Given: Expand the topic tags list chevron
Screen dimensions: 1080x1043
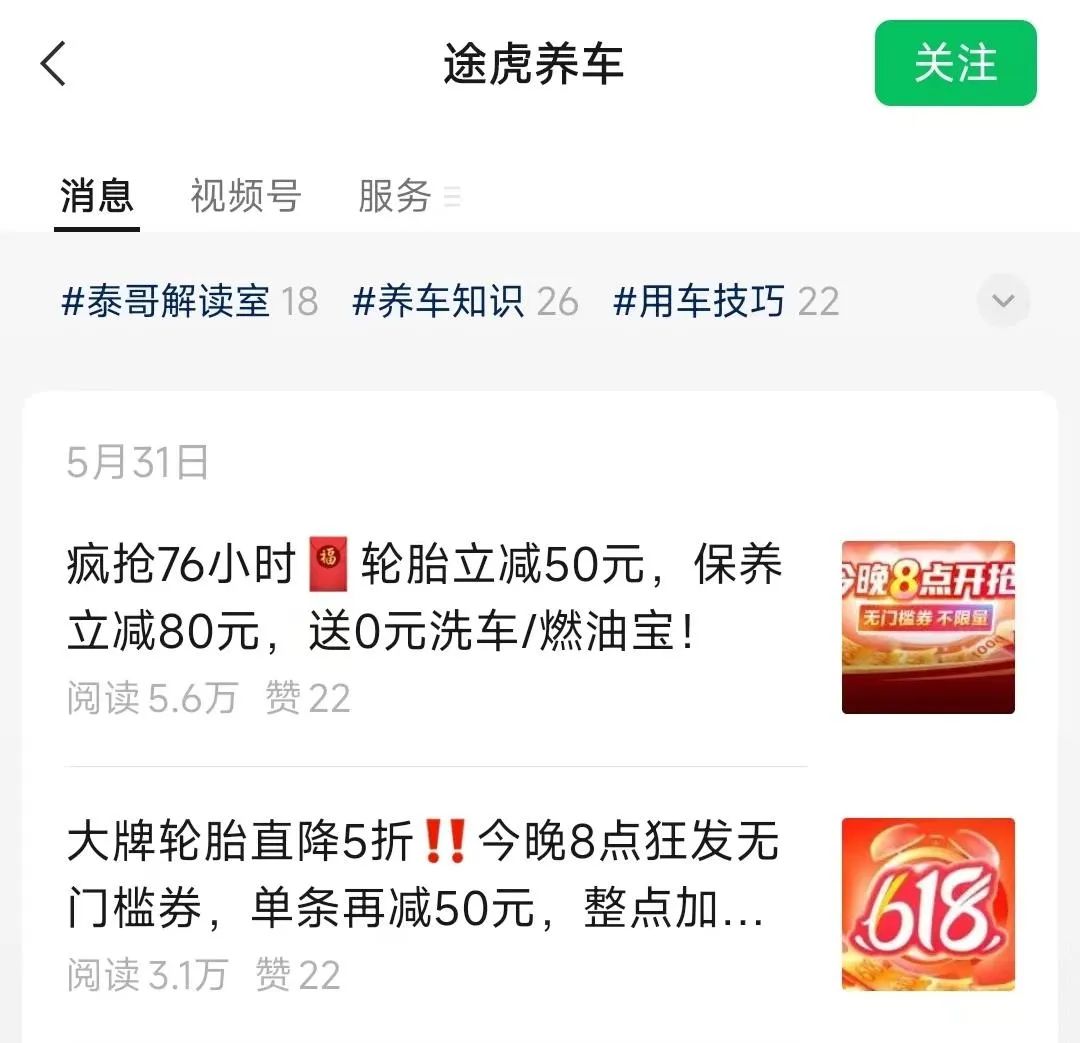Looking at the screenshot, I should 1003,300.
